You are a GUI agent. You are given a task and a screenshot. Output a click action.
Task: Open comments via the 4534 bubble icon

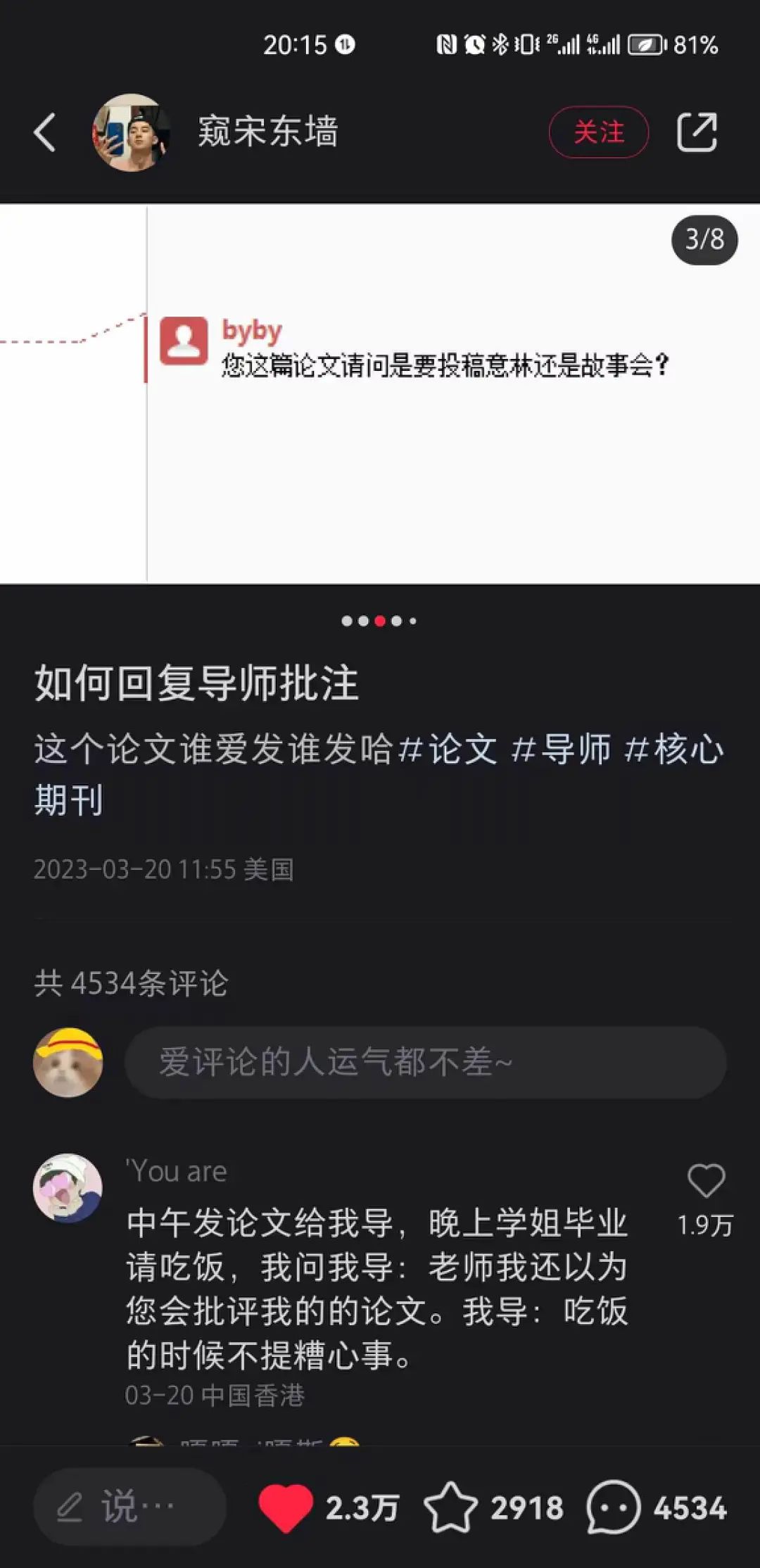pyautogui.click(x=613, y=1507)
